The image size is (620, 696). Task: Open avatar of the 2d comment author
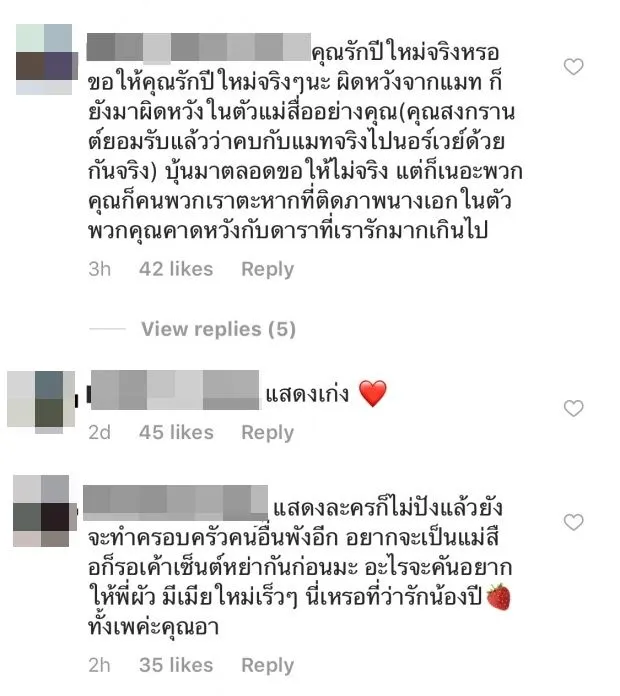pos(36,399)
